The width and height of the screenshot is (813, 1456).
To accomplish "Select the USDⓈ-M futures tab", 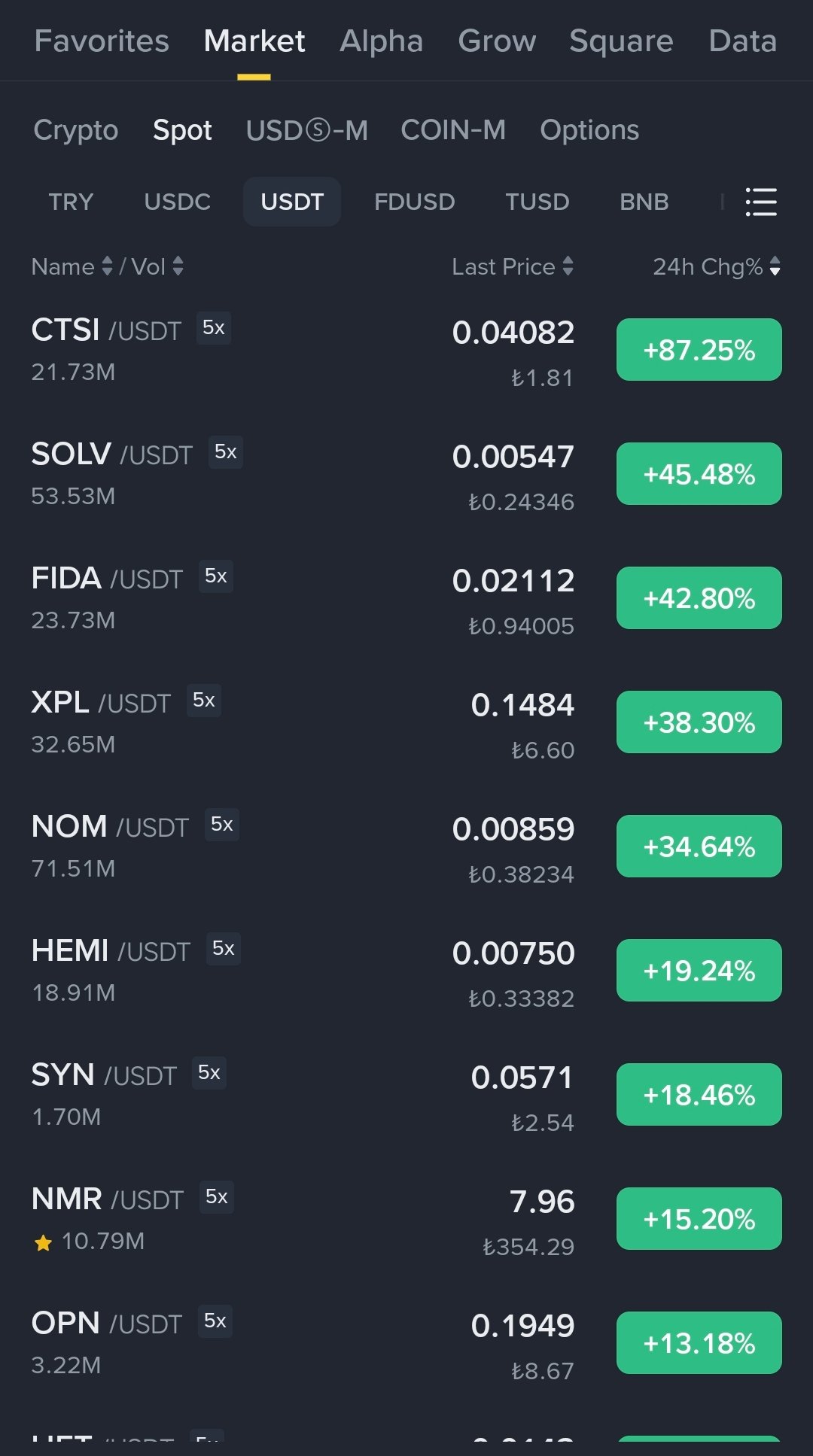I will tap(306, 130).
